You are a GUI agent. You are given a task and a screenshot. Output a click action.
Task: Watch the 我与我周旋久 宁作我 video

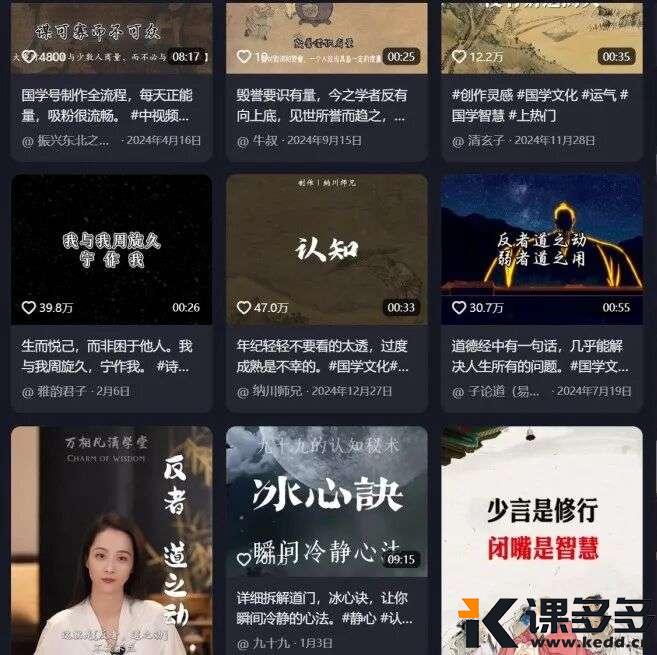pyautogui.click(x=111, y=249)
